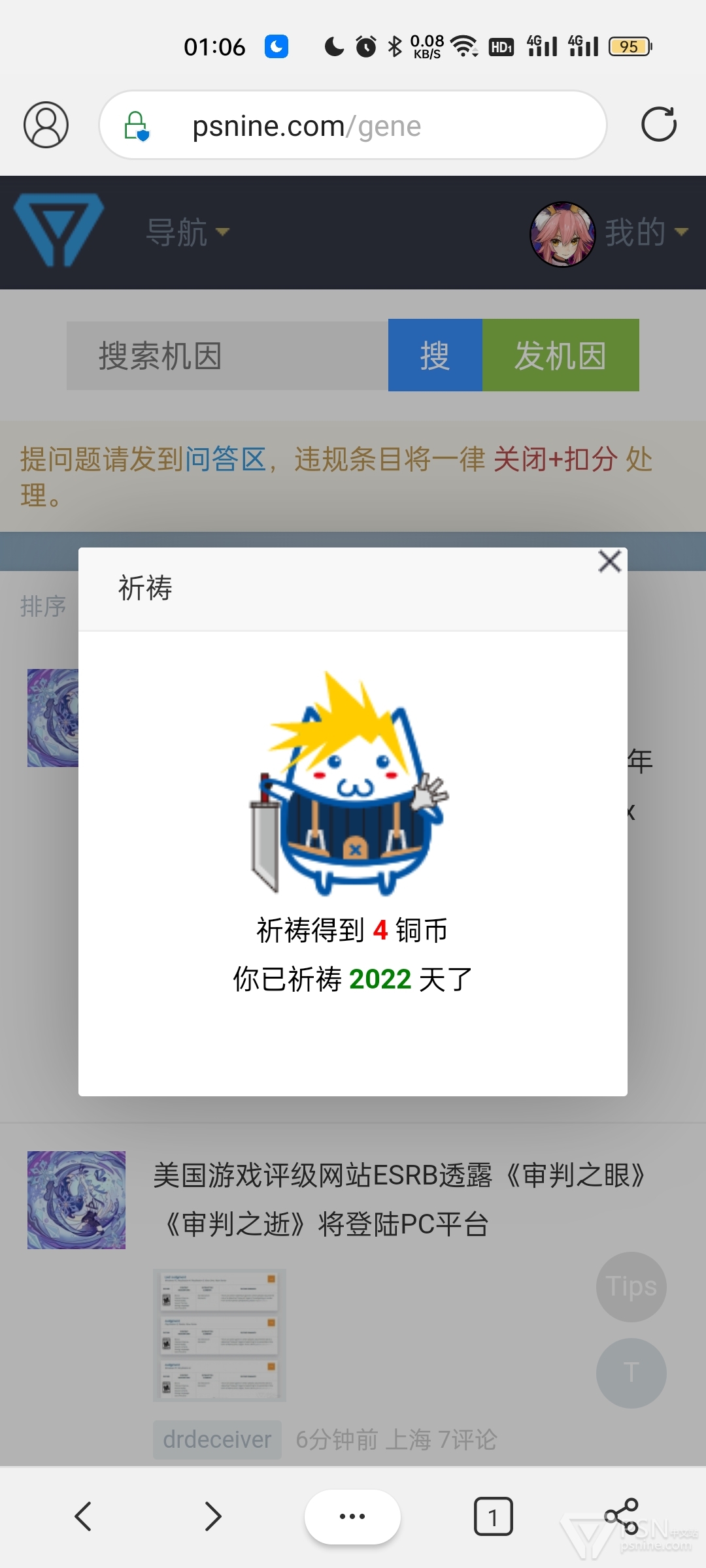
Task: Tap the 搜索机因 search field
Action: click(227, 355)
